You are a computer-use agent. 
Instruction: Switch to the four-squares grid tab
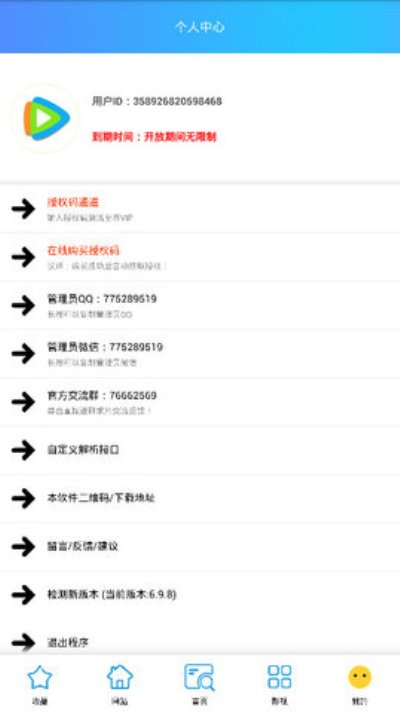[x=279, y=684]
